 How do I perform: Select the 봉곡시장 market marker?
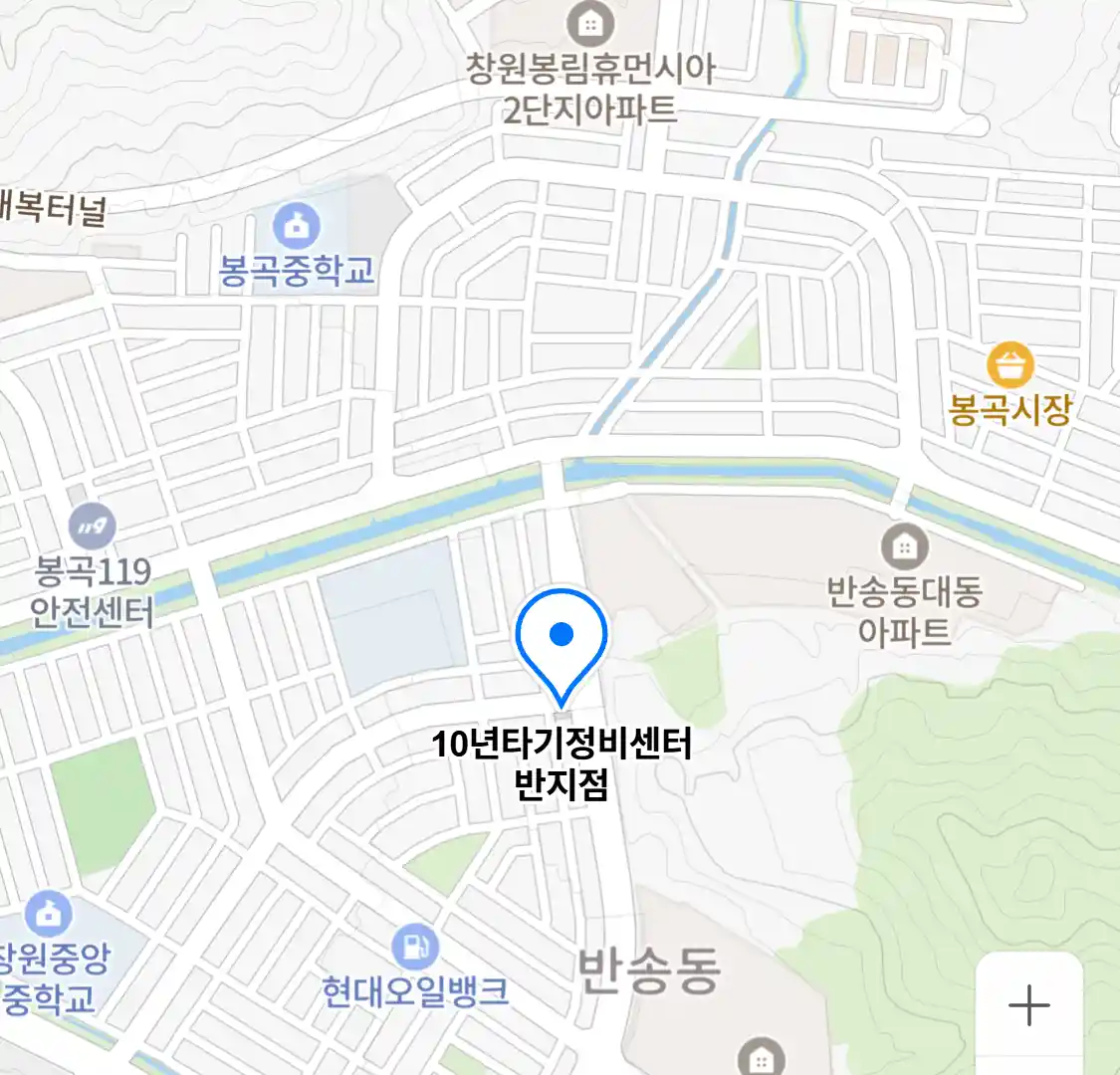tap(1010, 365)
